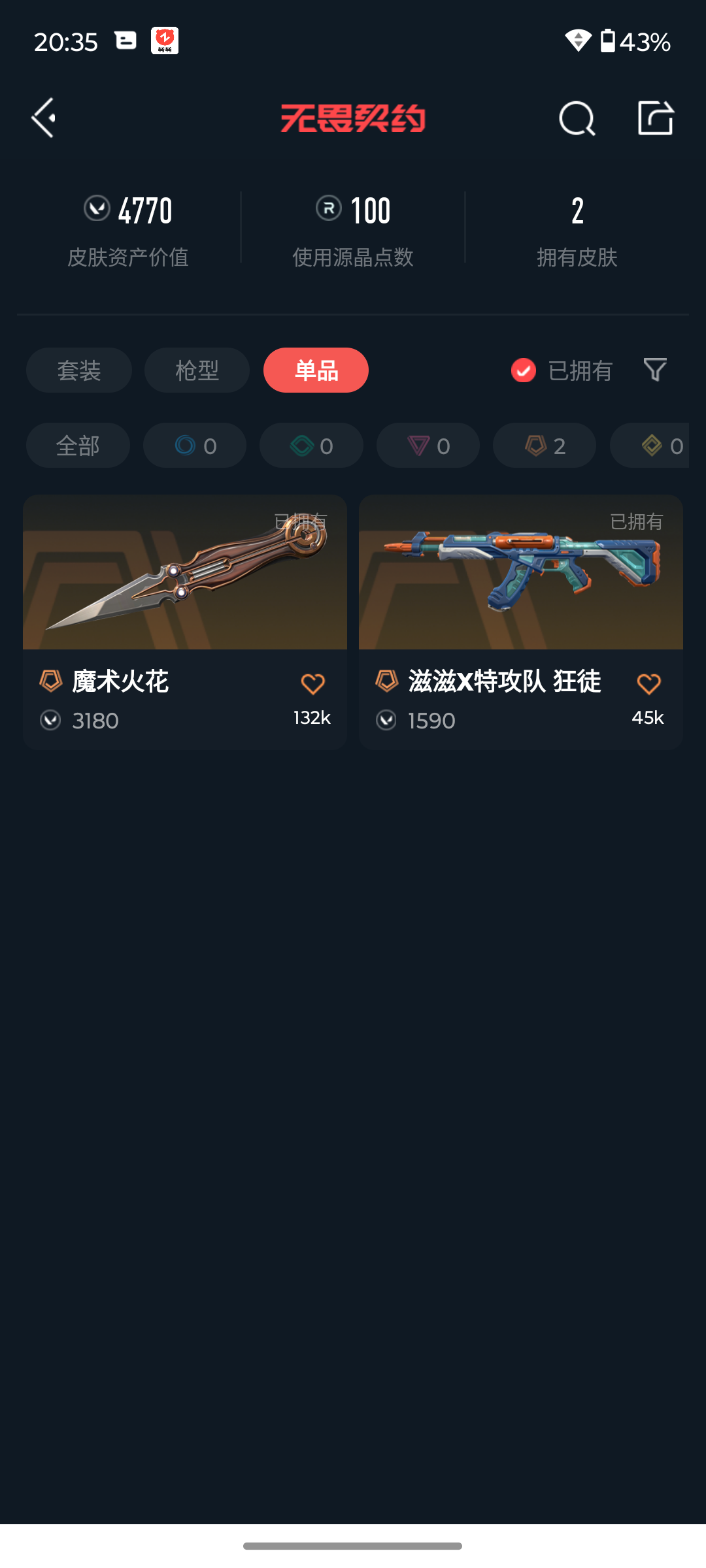The height and width of the screenshot is (1568, 706).
Task: Like the 滋滋X特攻队 狂徒 skin
Action: click(648, 684)
